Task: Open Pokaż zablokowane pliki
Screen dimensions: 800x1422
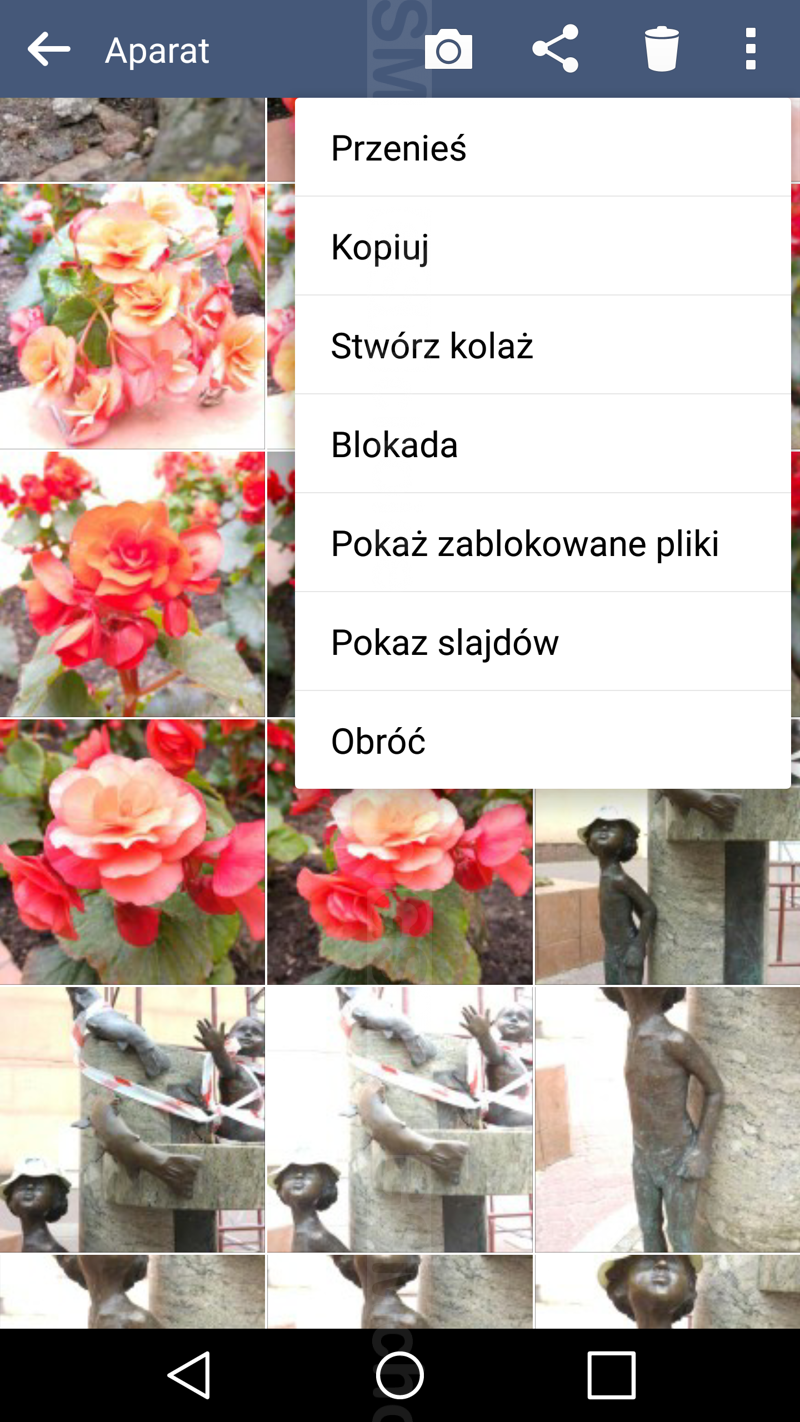Action: click(x=543, y=543)
